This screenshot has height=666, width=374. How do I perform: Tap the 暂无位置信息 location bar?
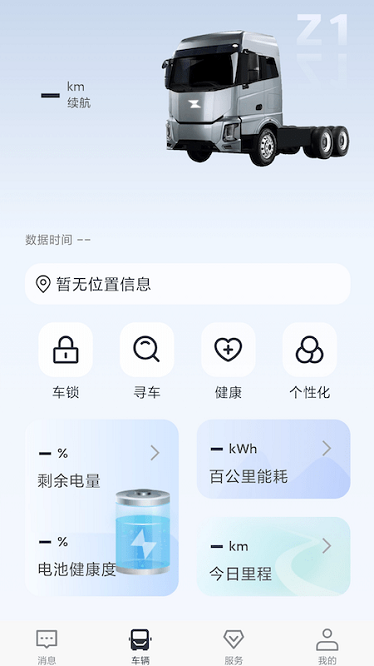(188, 284)
